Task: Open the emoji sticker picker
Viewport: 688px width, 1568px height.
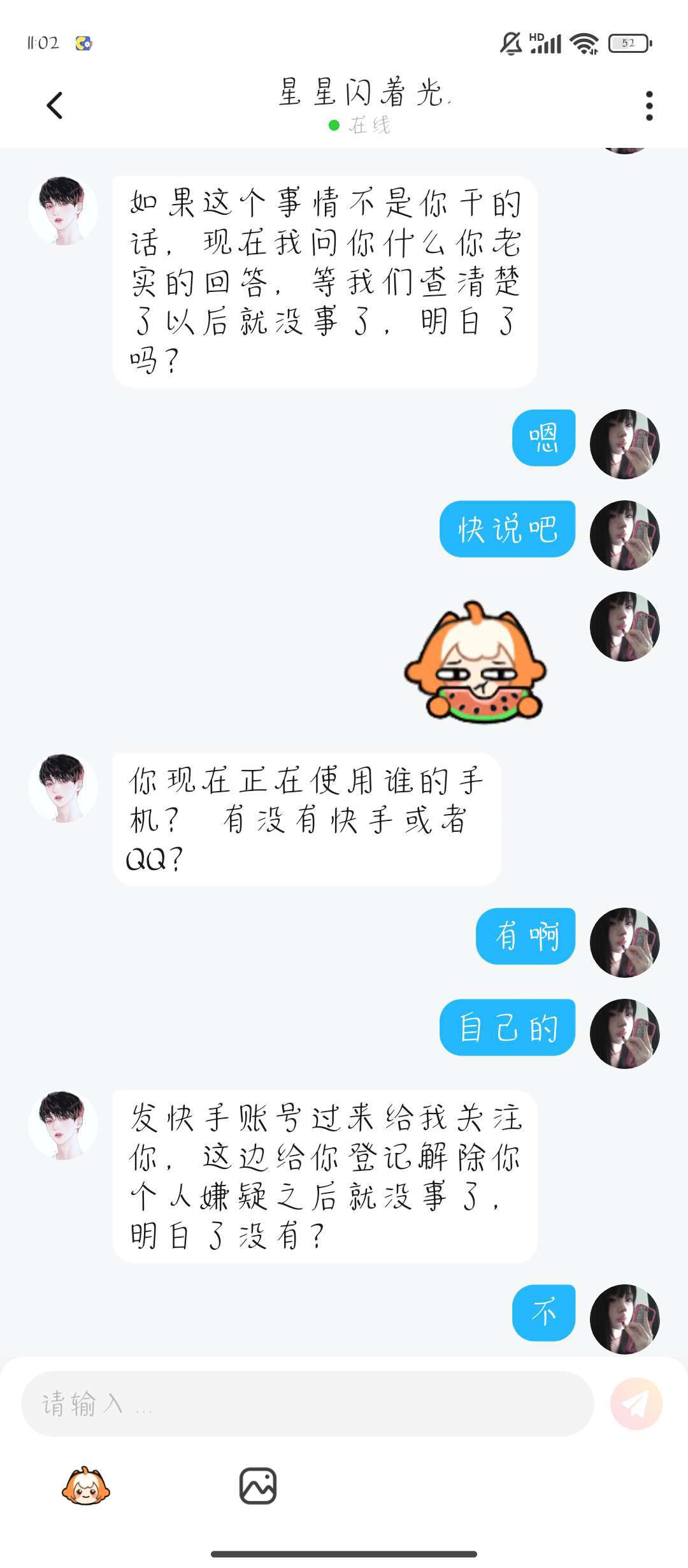Action: [86, 1486]
